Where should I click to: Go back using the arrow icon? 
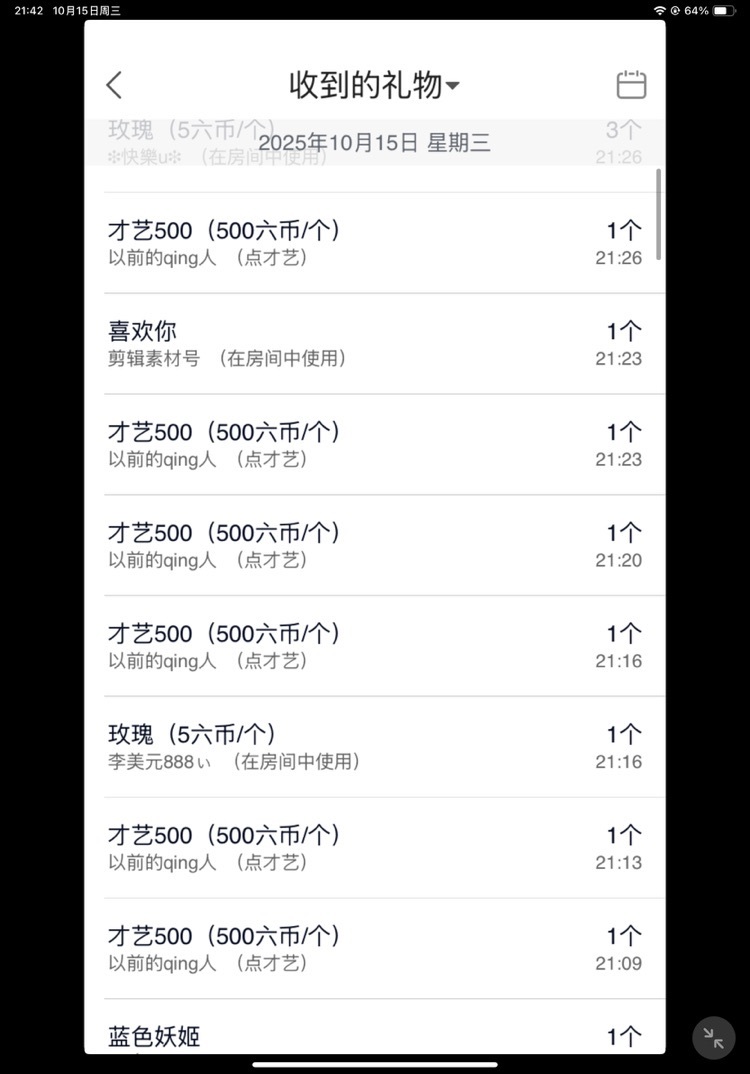point(115,85)
